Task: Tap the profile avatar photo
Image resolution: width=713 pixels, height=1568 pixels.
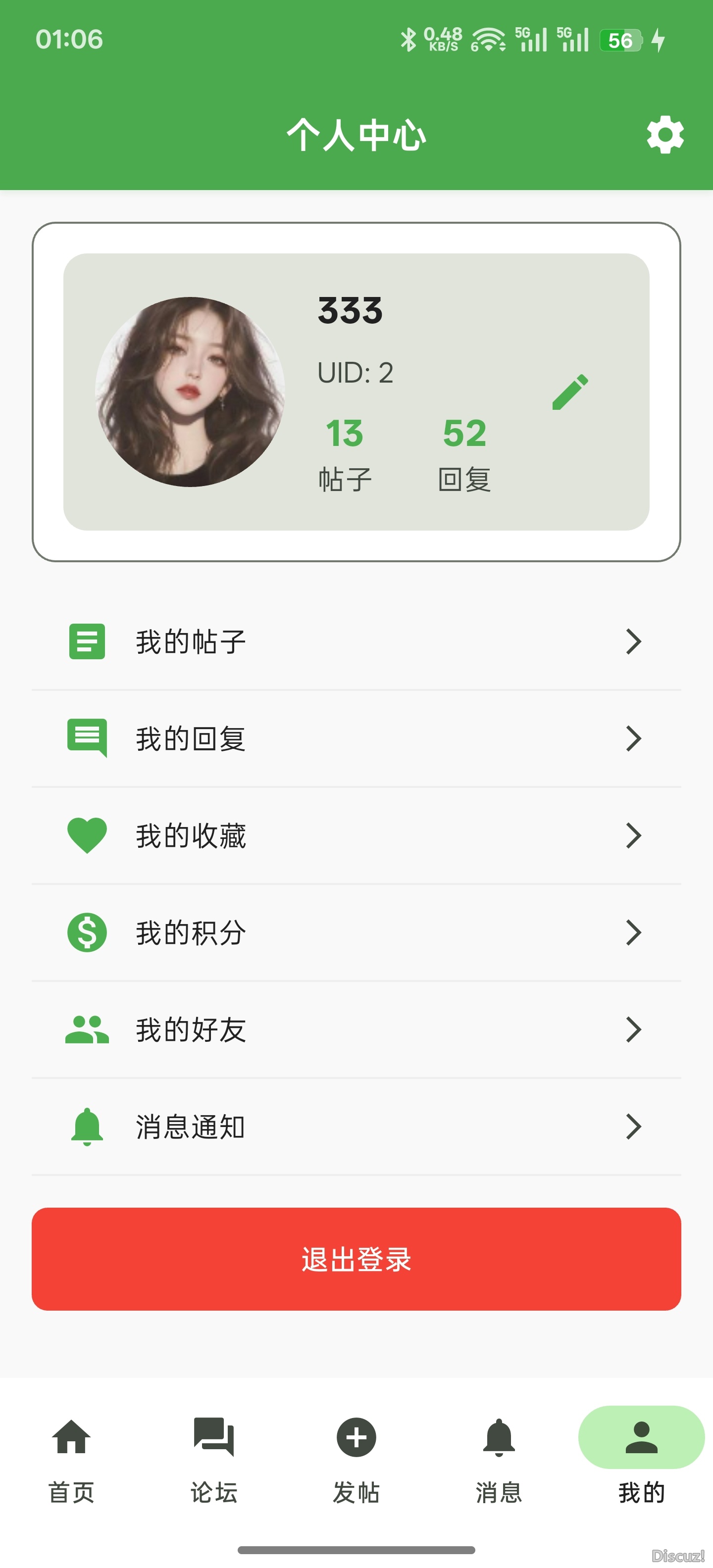Action: (190, 392)
